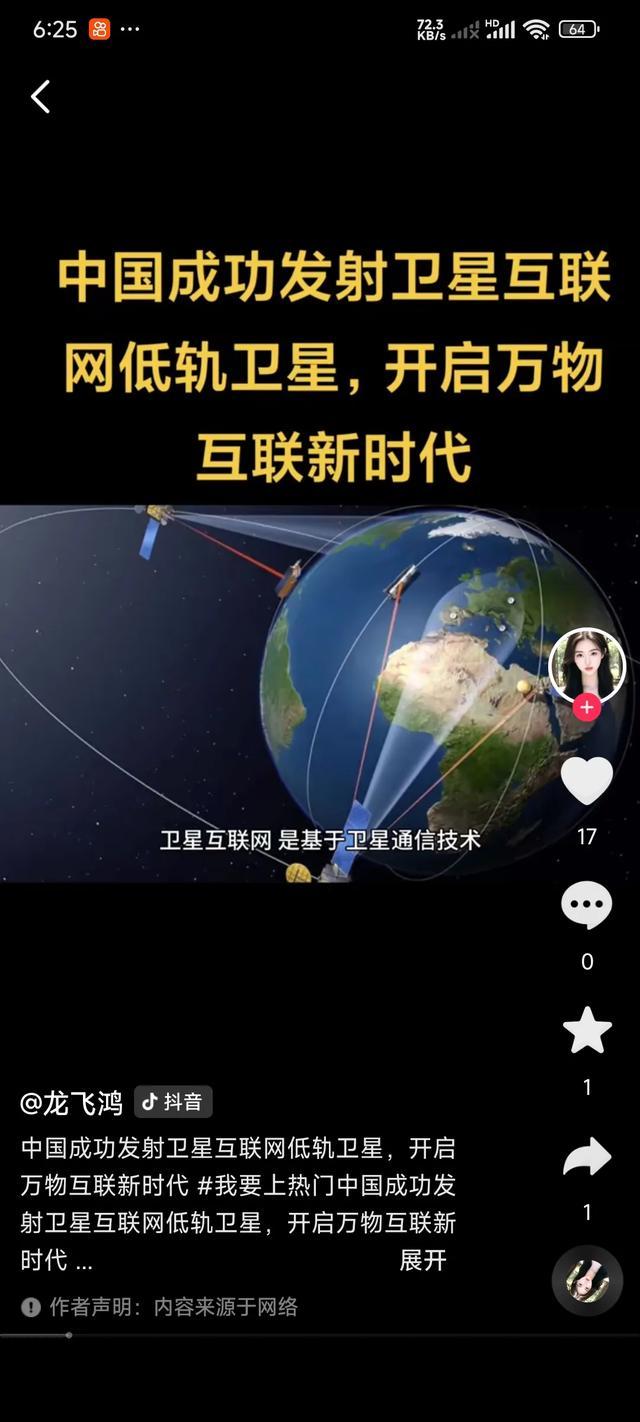Pause the playing video
This screenshot has width=640, height=1422.
(x=300, y=690)
